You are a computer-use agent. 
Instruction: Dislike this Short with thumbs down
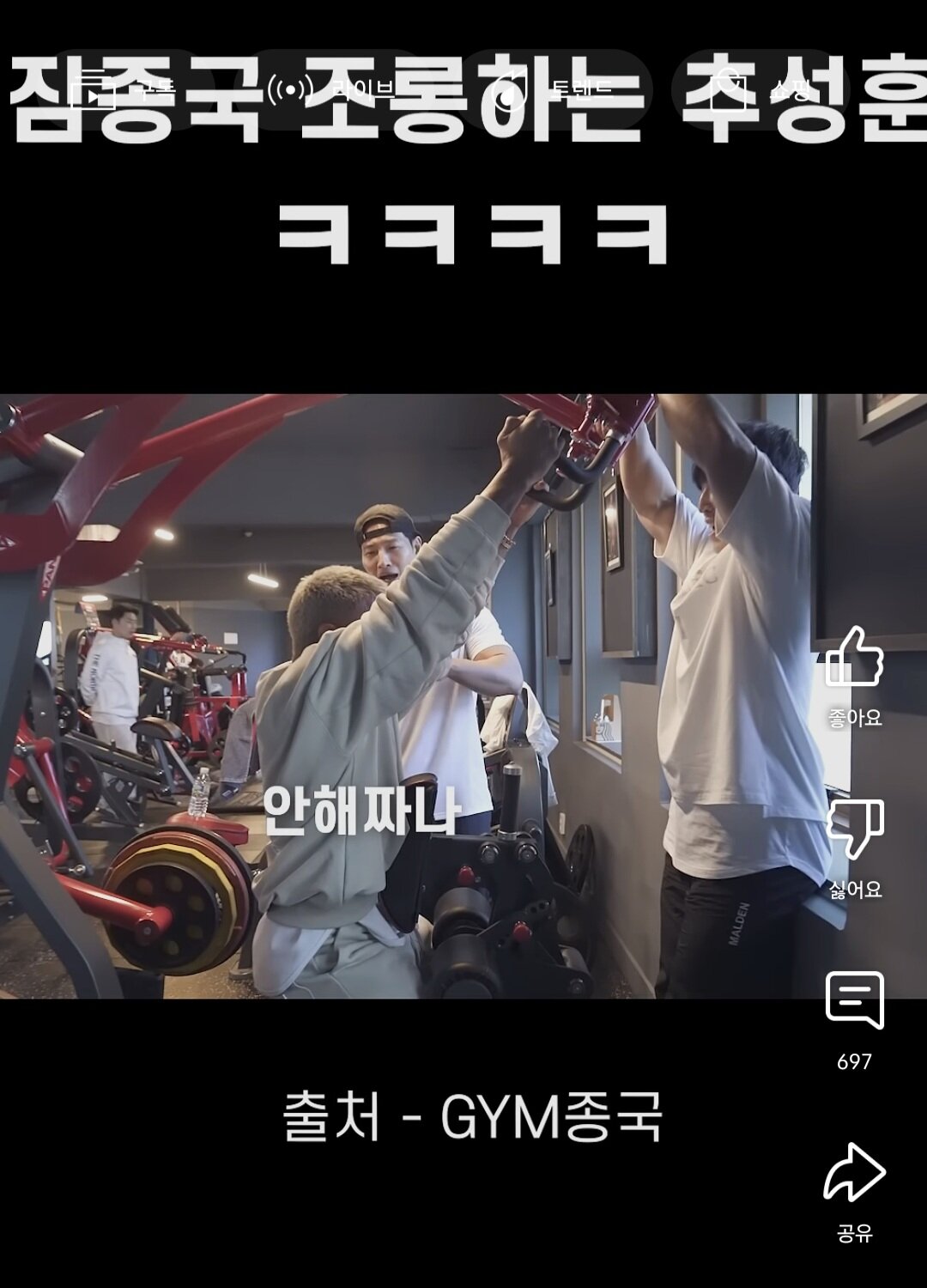(x=854, y=829)
